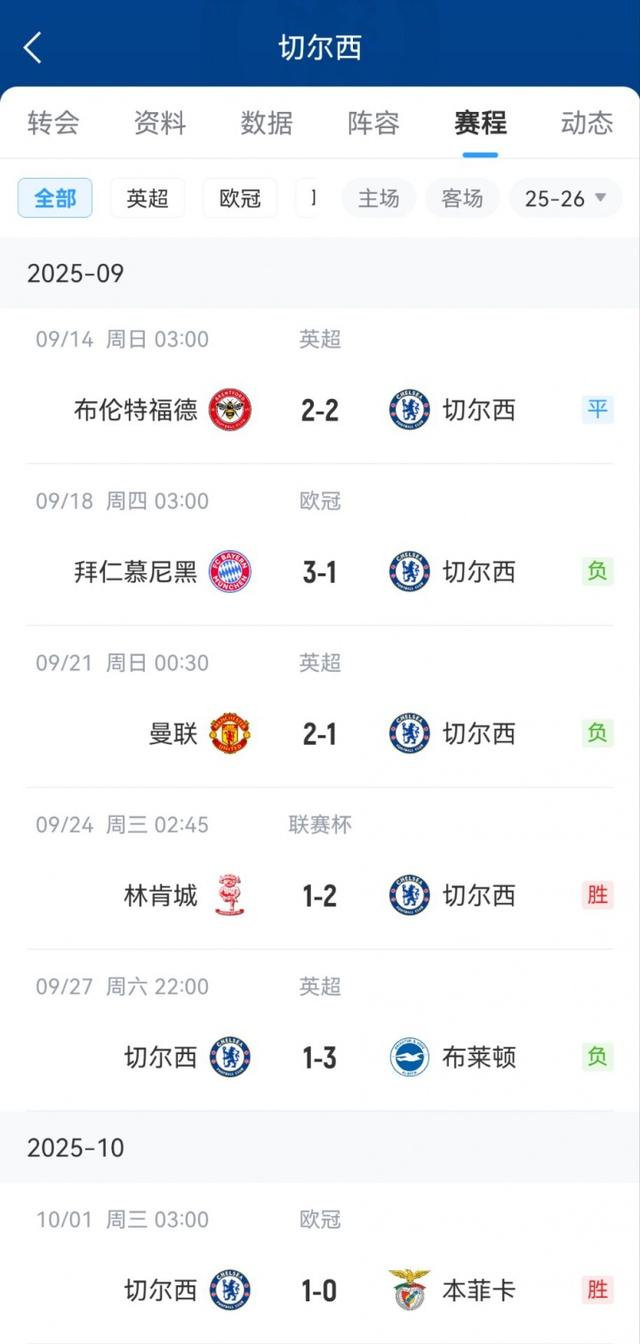Viewport: 640px width, 1344px height.
Task: Switch to the 转会 tab
Action: [53, 123]
